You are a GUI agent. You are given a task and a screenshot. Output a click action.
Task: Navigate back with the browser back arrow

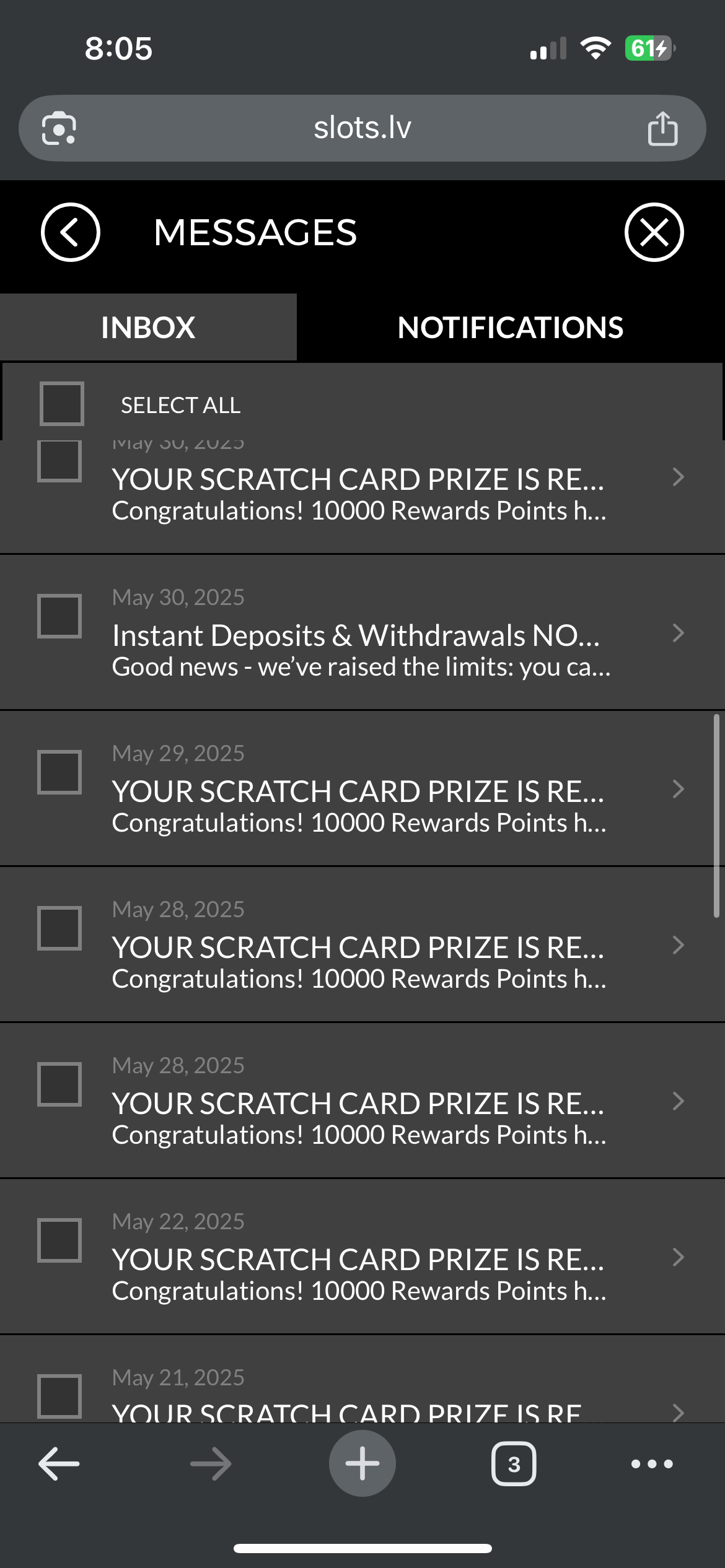click(59, 1464)
